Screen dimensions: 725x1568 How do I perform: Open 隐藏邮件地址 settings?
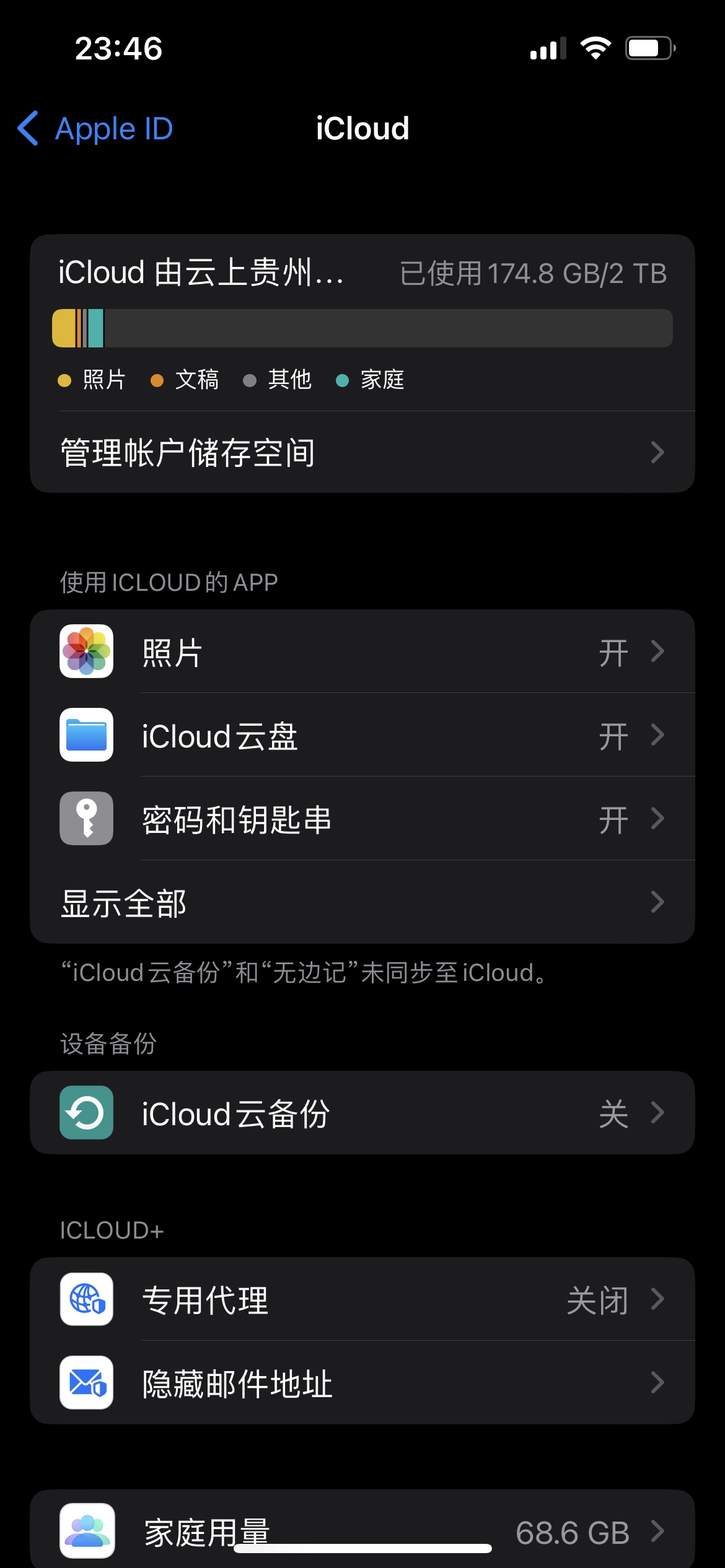[x=362, y=1385]
